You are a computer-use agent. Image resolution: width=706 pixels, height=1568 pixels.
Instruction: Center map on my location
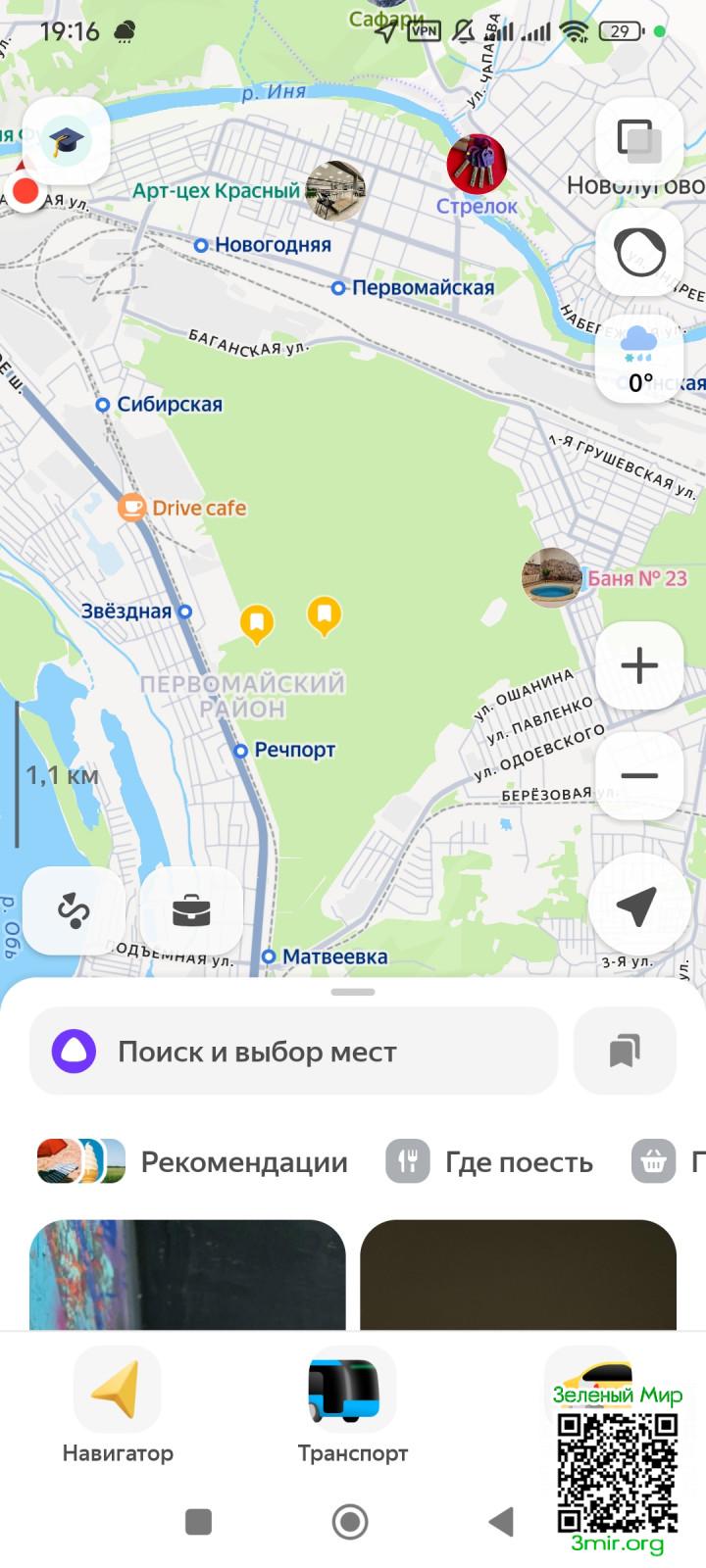tap(637, 906)
